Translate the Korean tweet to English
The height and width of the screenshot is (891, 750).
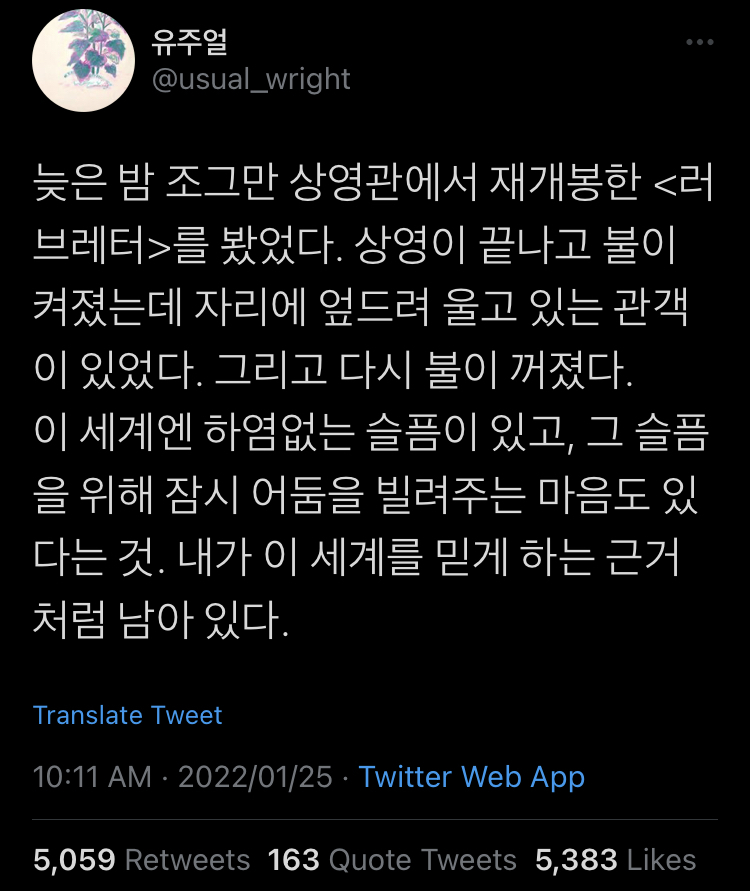coord(127,715)
